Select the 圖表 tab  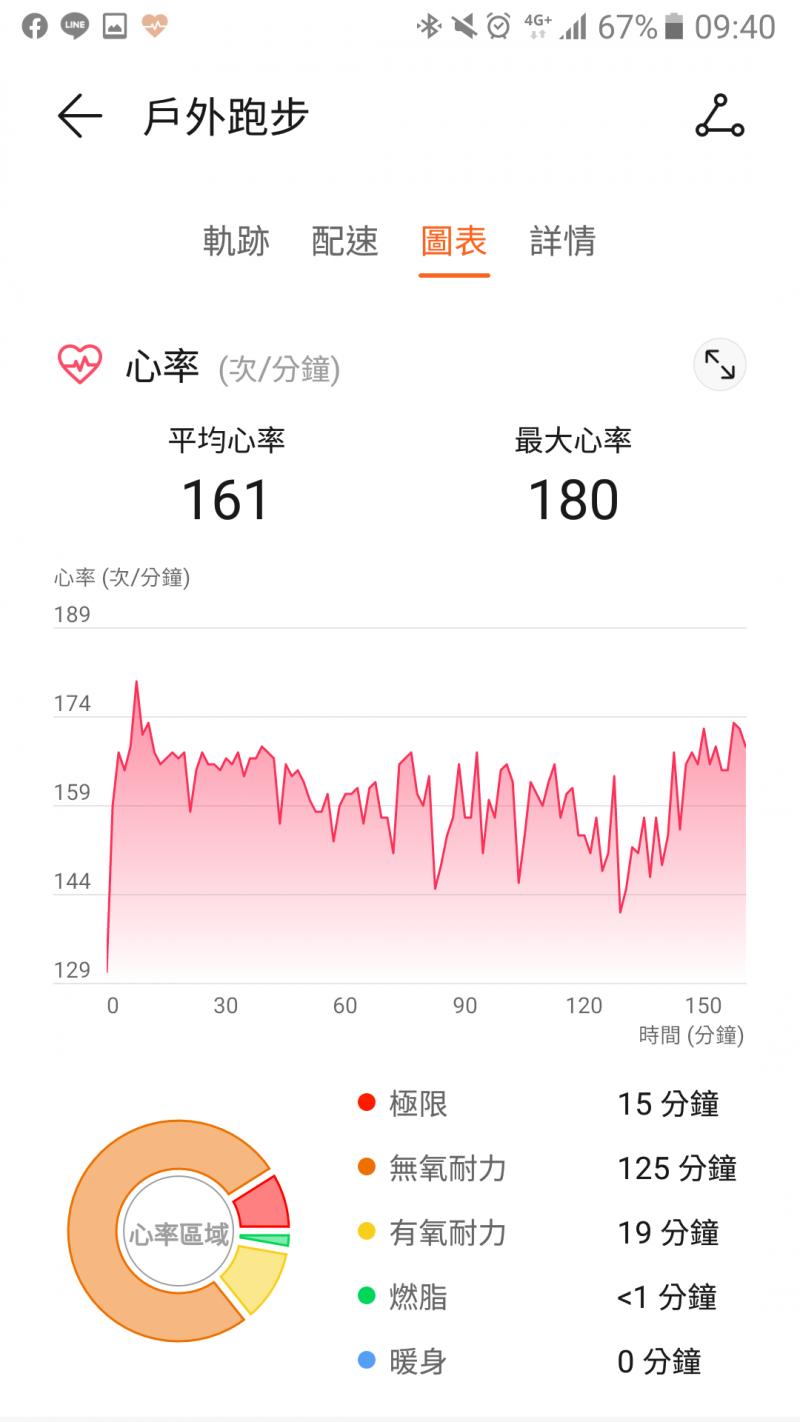tap(454, 241)
